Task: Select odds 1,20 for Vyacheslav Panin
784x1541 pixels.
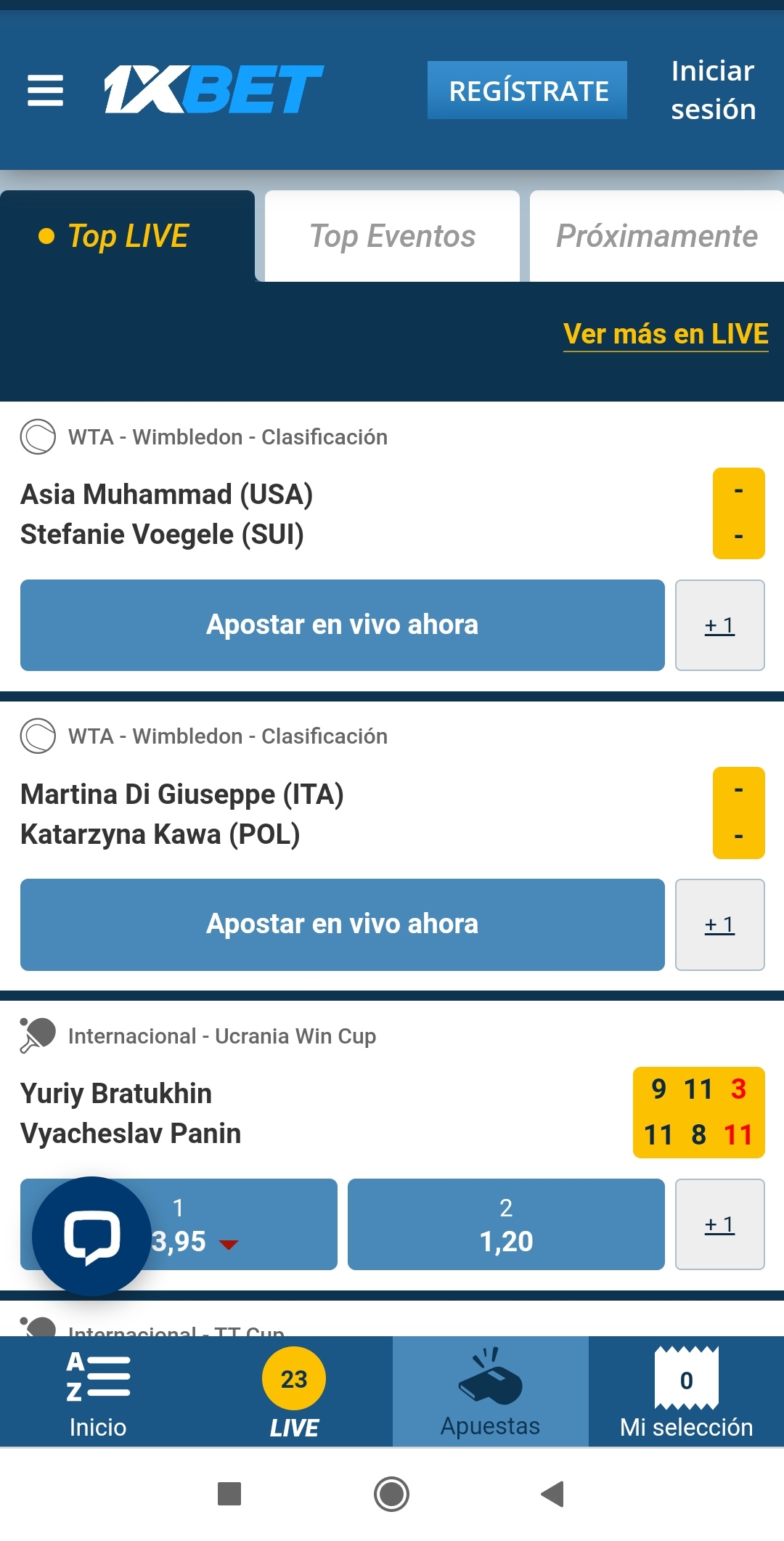Action: pos(506,1224)
